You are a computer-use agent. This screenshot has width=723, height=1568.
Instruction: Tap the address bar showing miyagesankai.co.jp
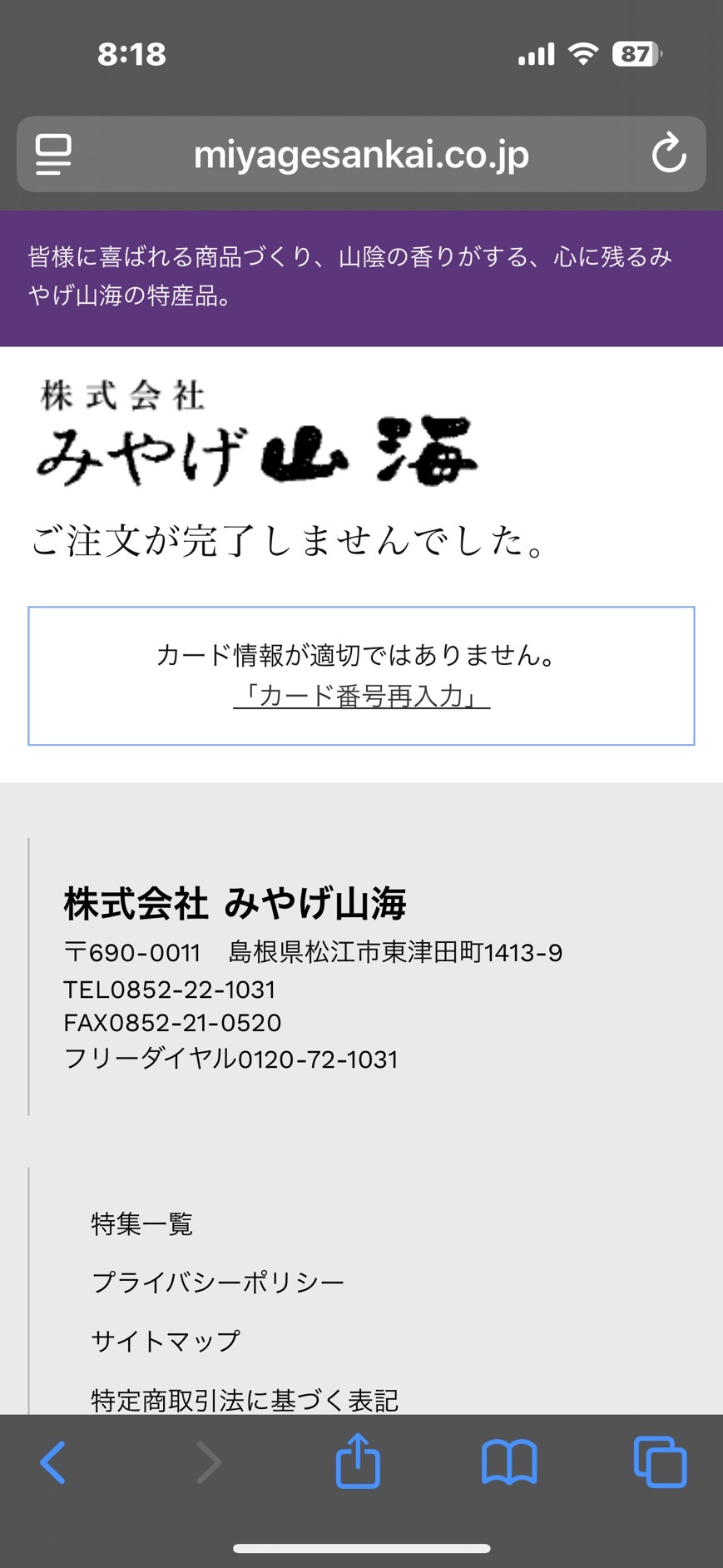(x=359, y=155)
